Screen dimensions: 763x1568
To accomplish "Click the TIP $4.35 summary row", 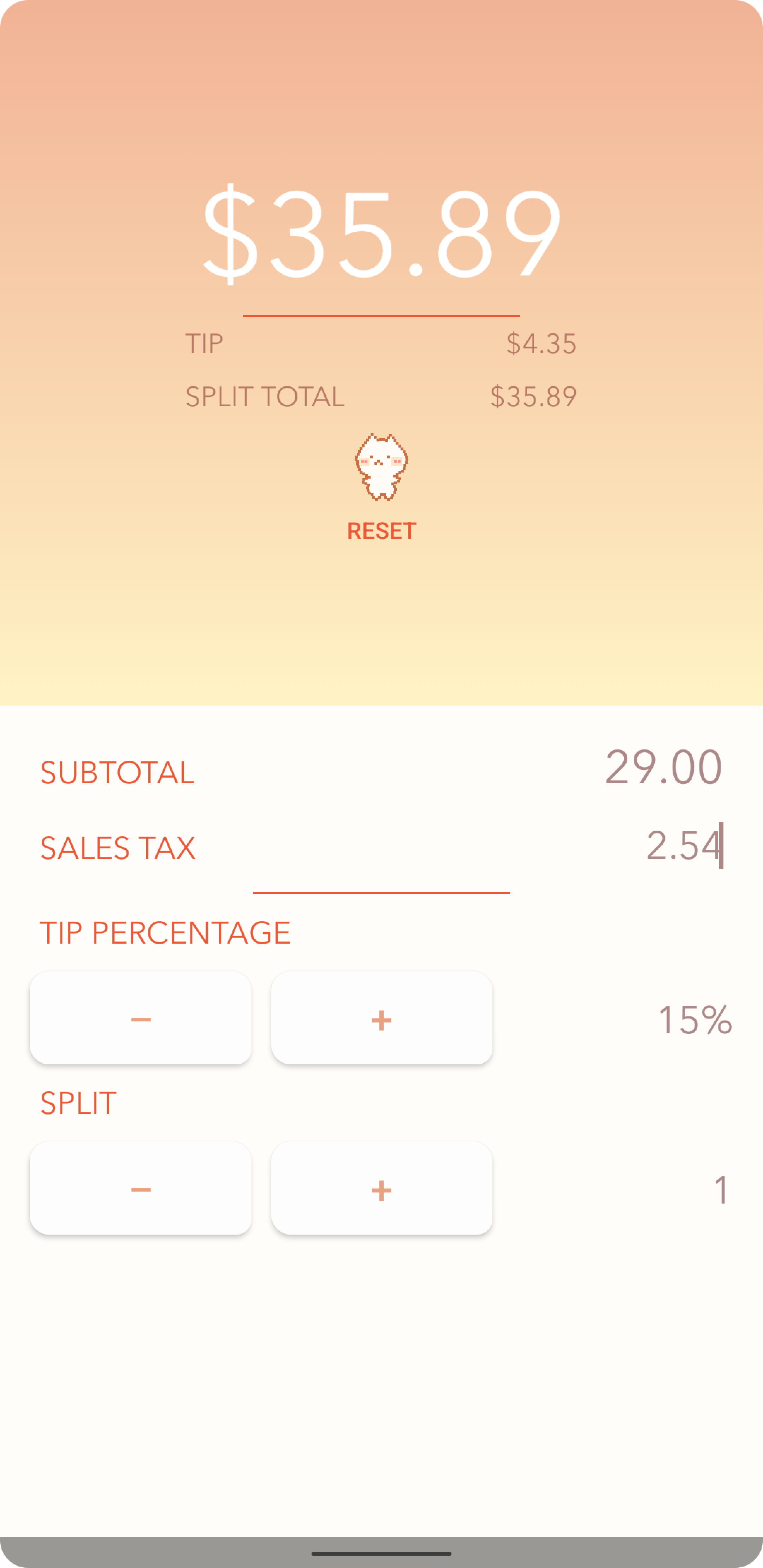I will pyautogui.click(x=381, y=343).
